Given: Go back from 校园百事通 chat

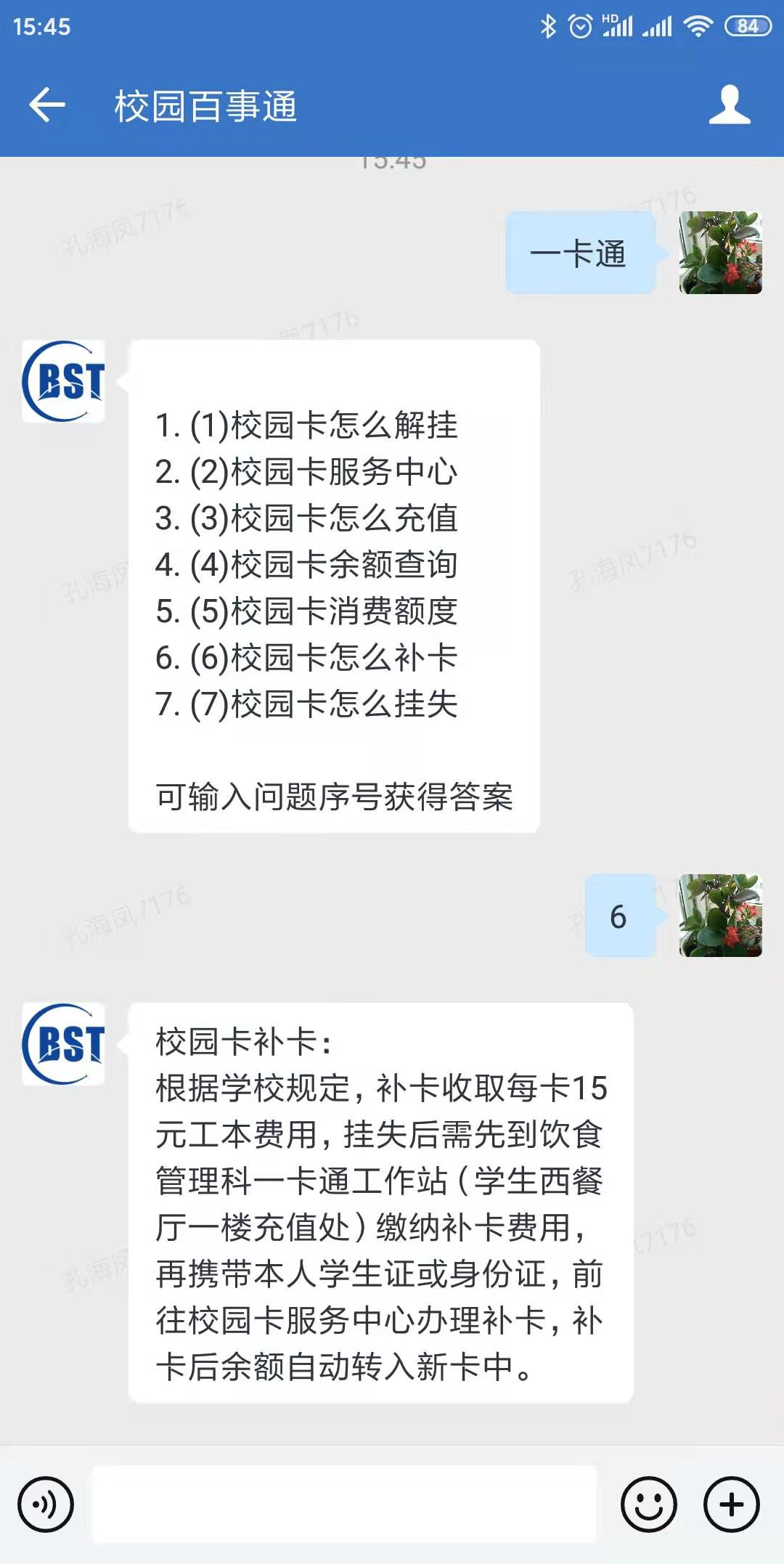Looking at the screenshot, I should tap(48, 106).
